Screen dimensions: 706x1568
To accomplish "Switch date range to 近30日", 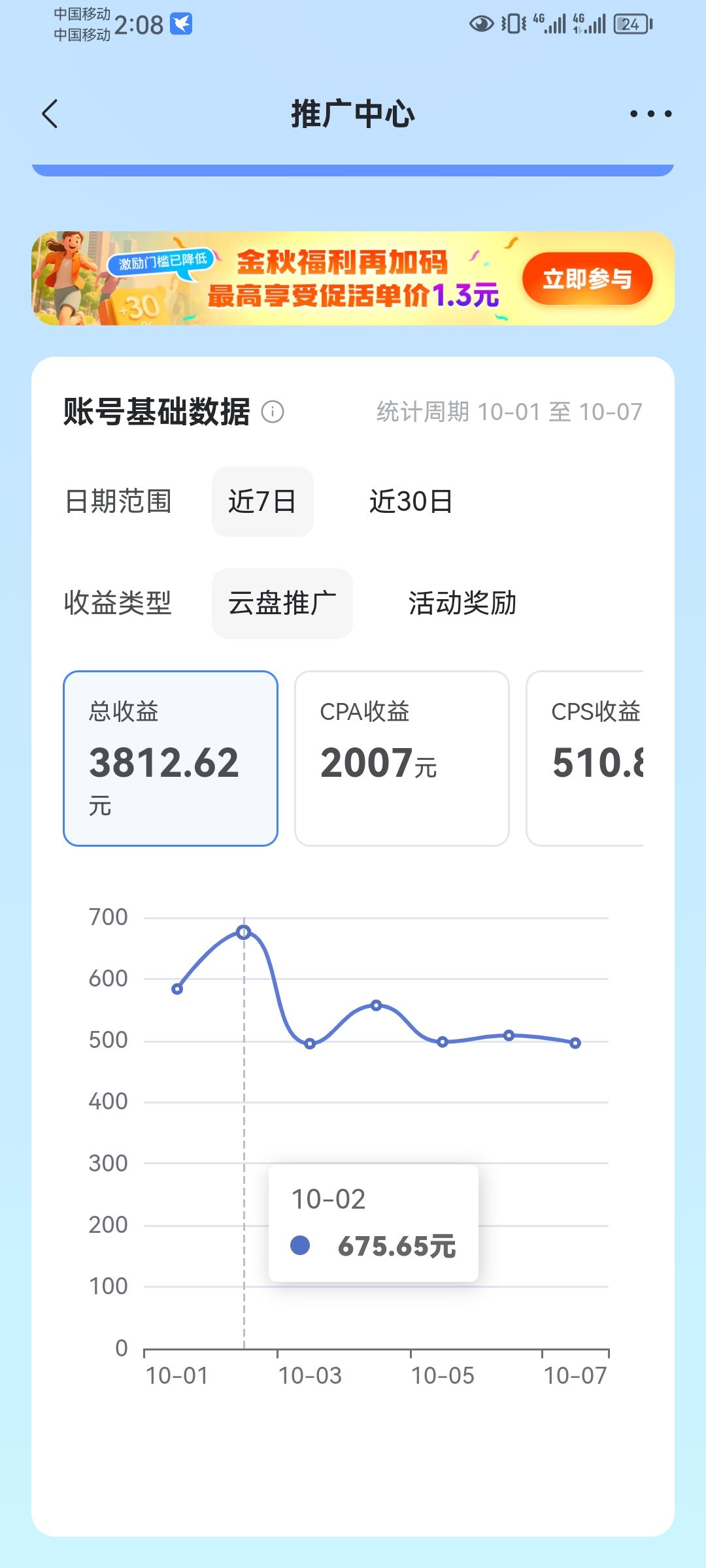I will click(411, 502).
